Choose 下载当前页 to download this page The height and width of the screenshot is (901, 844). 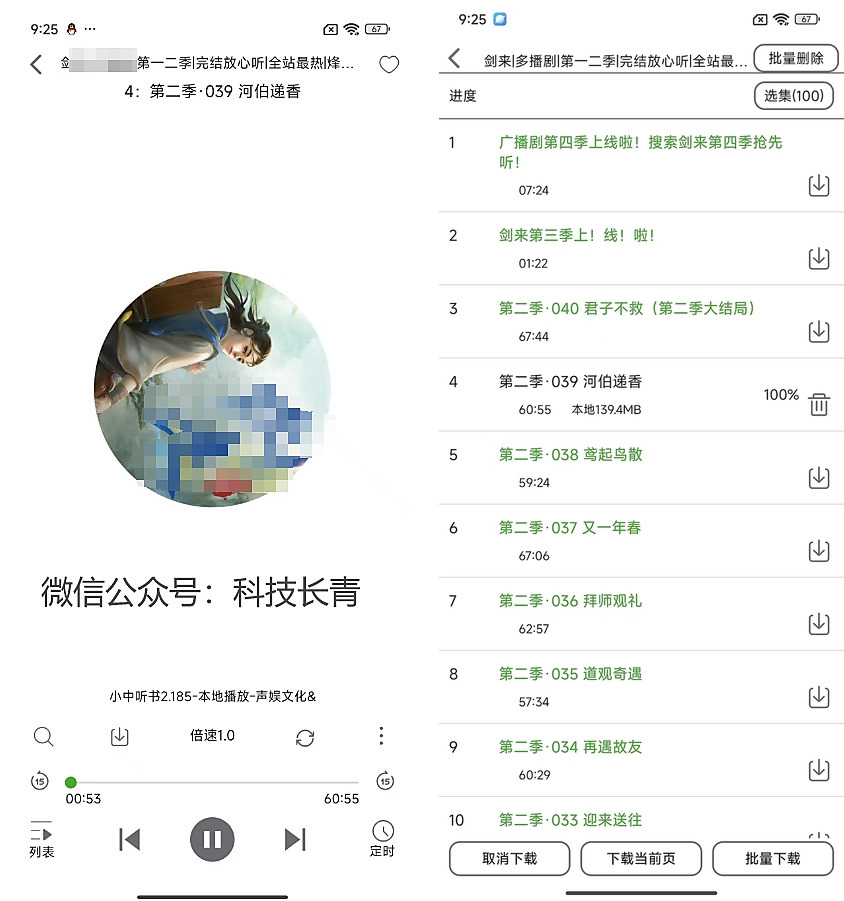[x=641, y=858]
